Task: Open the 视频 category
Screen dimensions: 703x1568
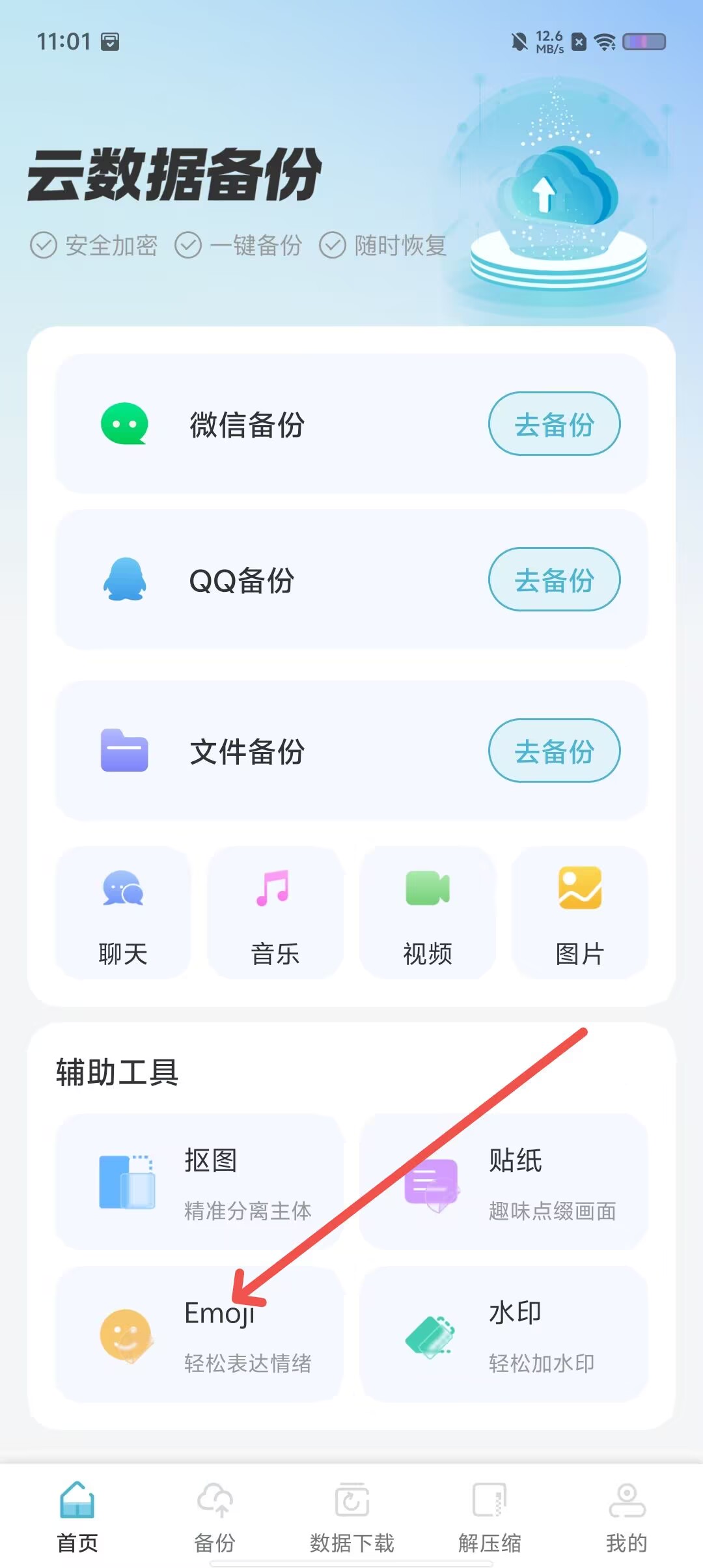Action: click(428, 913)
